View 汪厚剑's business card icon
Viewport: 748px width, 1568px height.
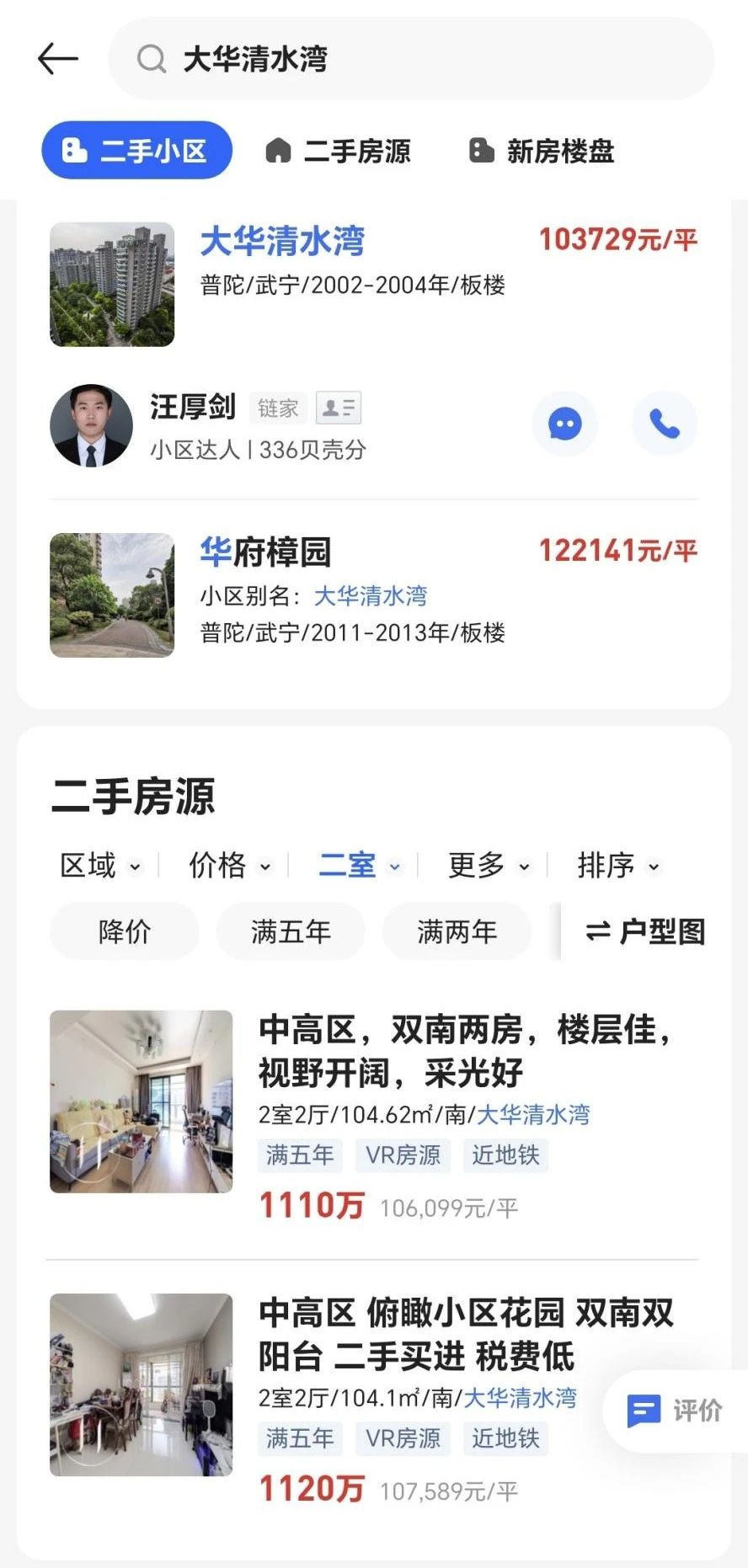[x=339, y=408]
